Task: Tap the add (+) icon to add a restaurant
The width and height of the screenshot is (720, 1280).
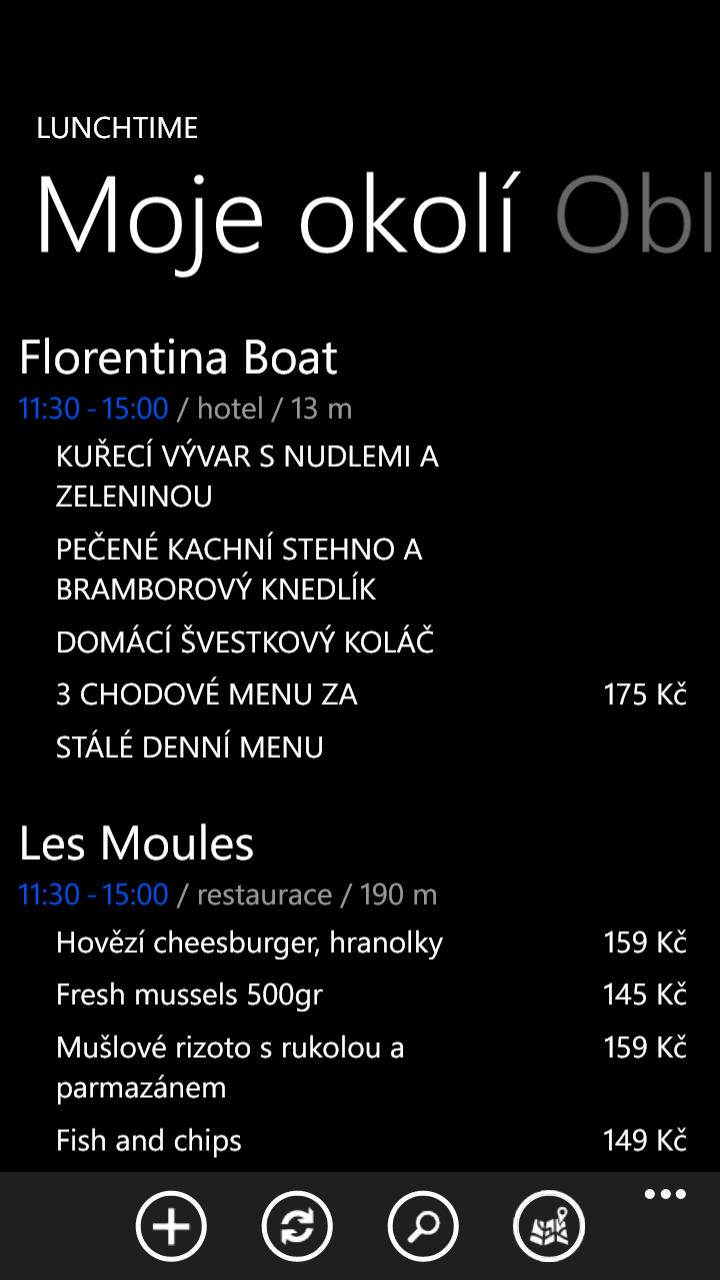Action: click(x=171, y=1226)
